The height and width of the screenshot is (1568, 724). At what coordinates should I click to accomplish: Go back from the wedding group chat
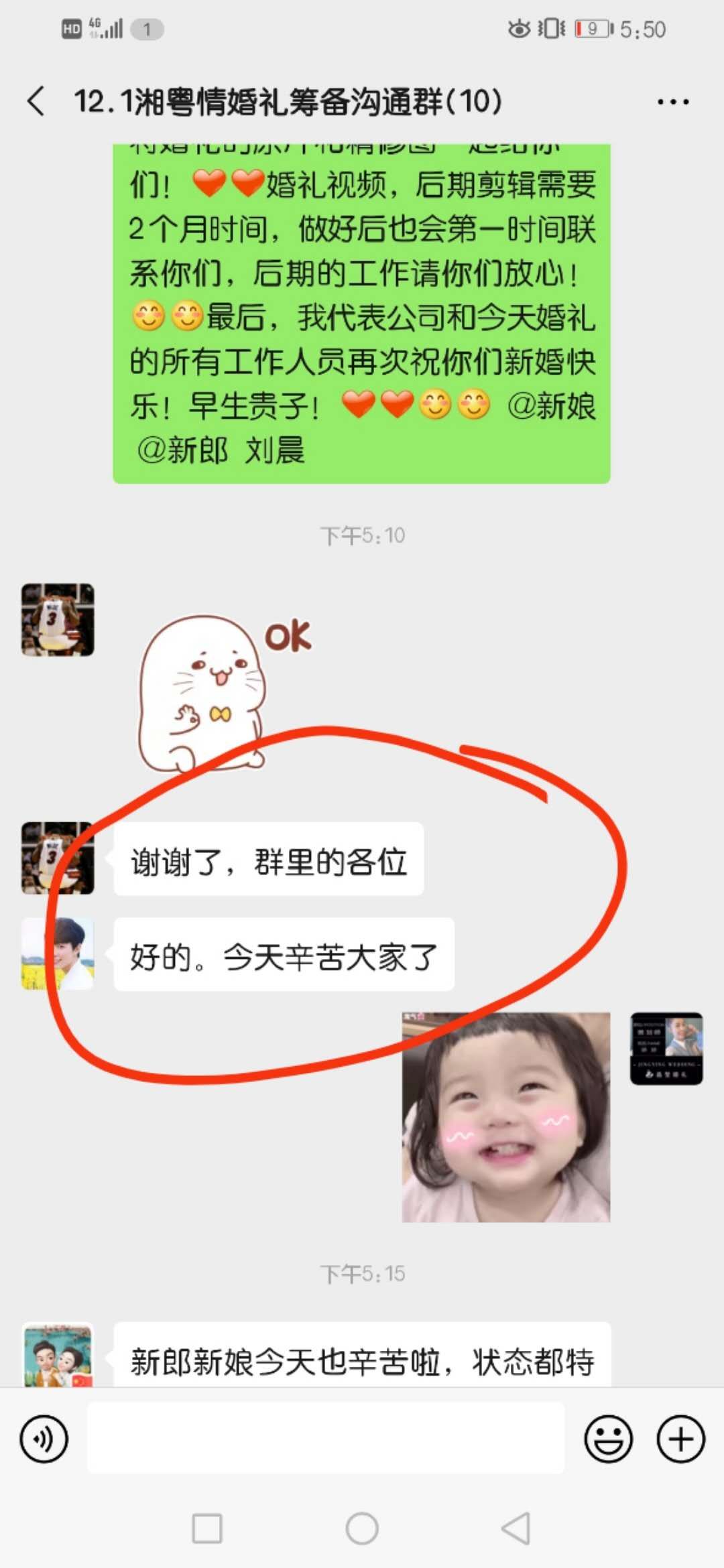click(36, 102)
